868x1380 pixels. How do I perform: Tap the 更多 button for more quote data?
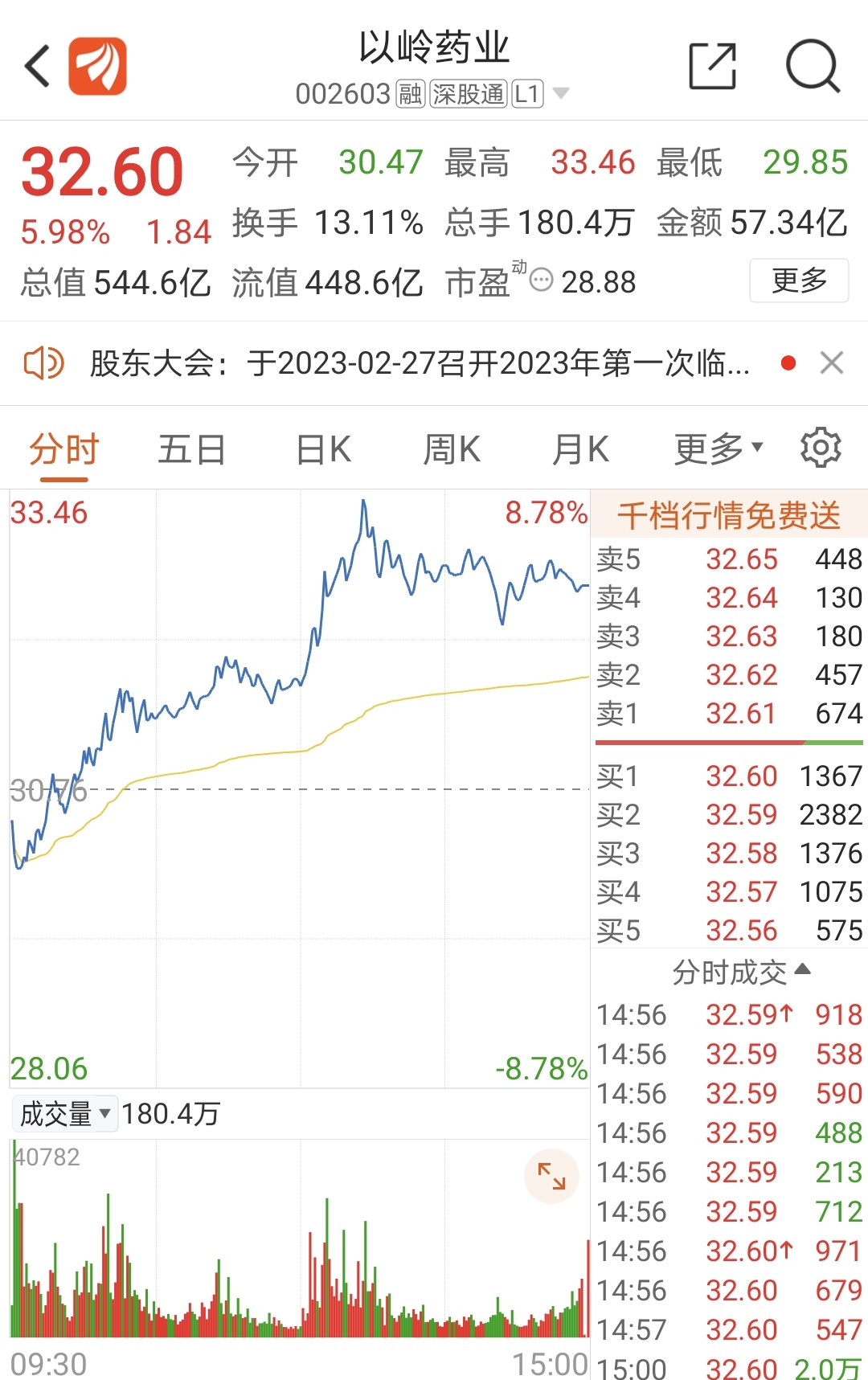[x=799, y=280]
